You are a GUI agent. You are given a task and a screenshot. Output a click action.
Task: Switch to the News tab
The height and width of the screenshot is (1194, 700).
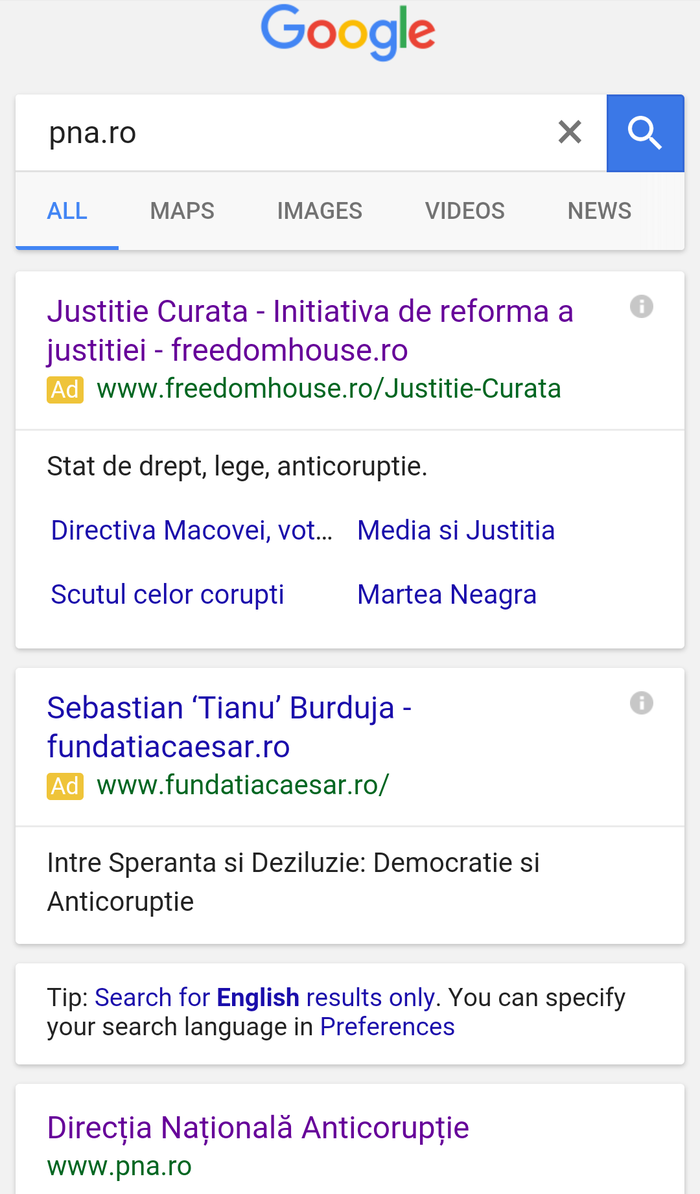point(599,211)
